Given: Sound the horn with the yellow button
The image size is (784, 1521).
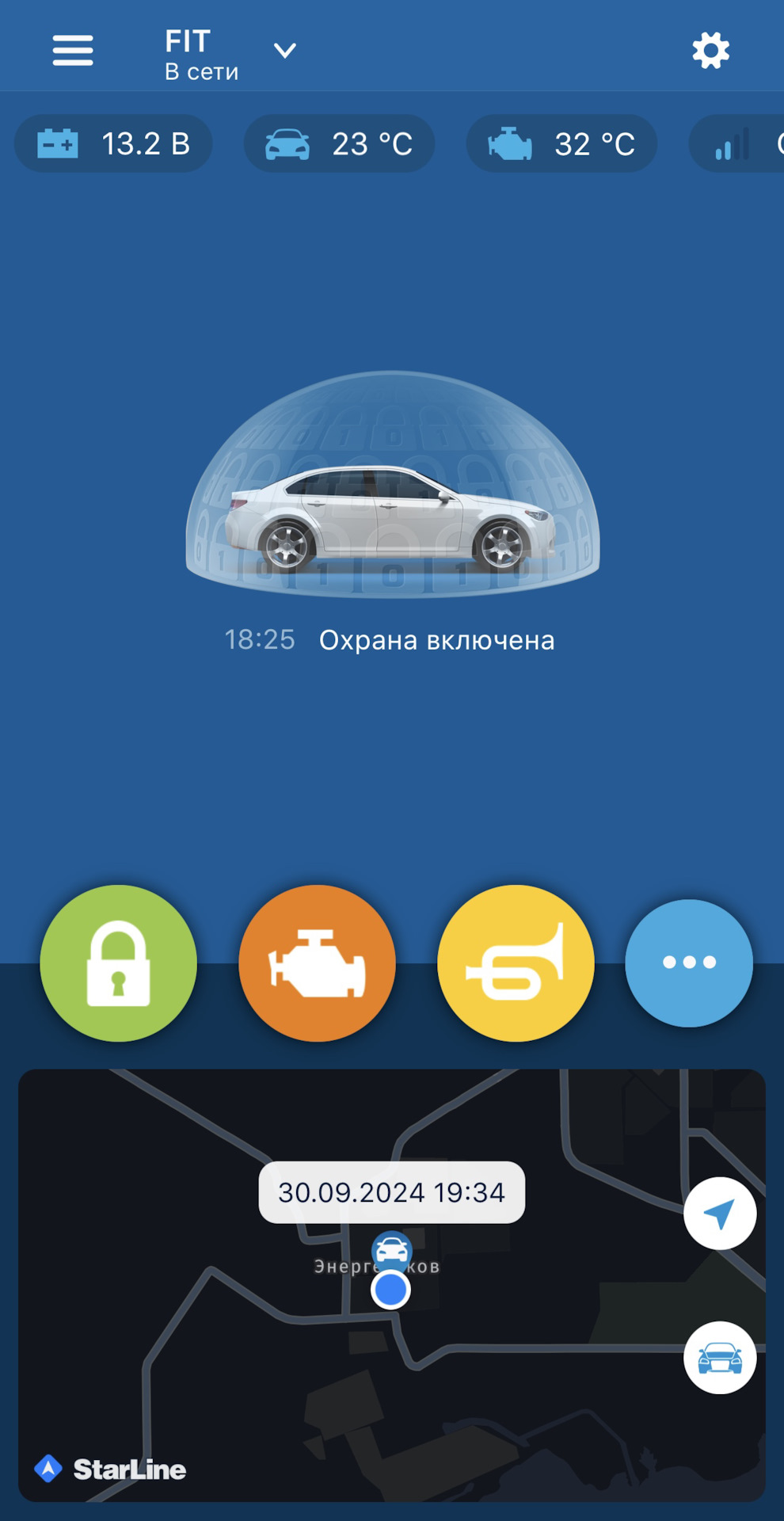Looking at the screenshot, I should click(516, 963).
